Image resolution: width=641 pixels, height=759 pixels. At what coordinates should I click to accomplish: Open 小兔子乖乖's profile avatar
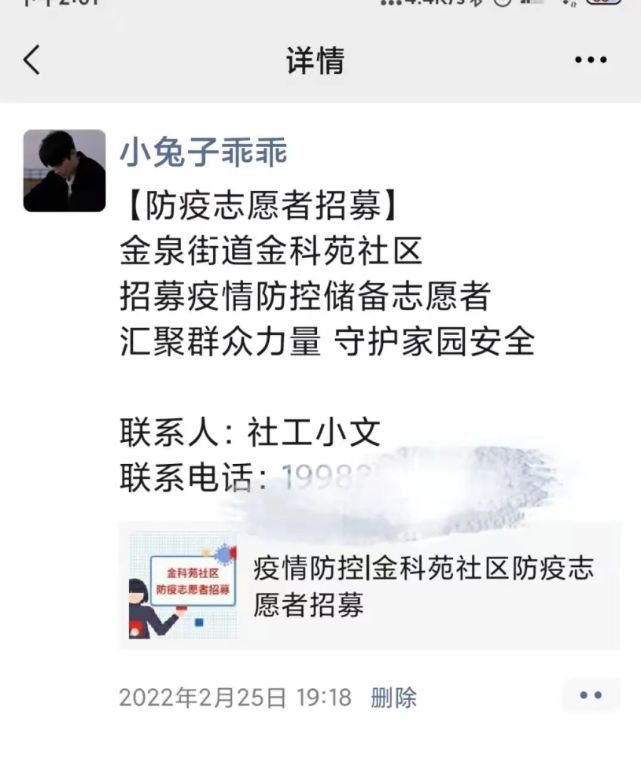65,171
